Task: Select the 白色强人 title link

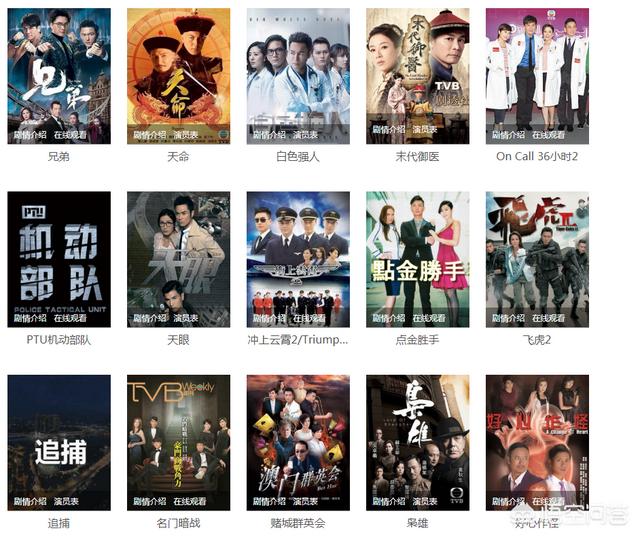Action: [298, 157]
